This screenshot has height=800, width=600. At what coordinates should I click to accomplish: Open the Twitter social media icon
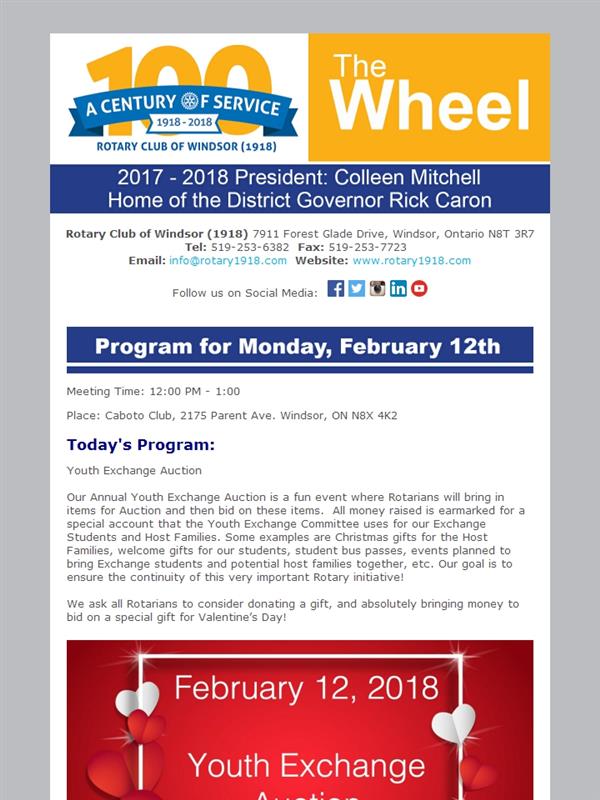[x=357, y=288]
